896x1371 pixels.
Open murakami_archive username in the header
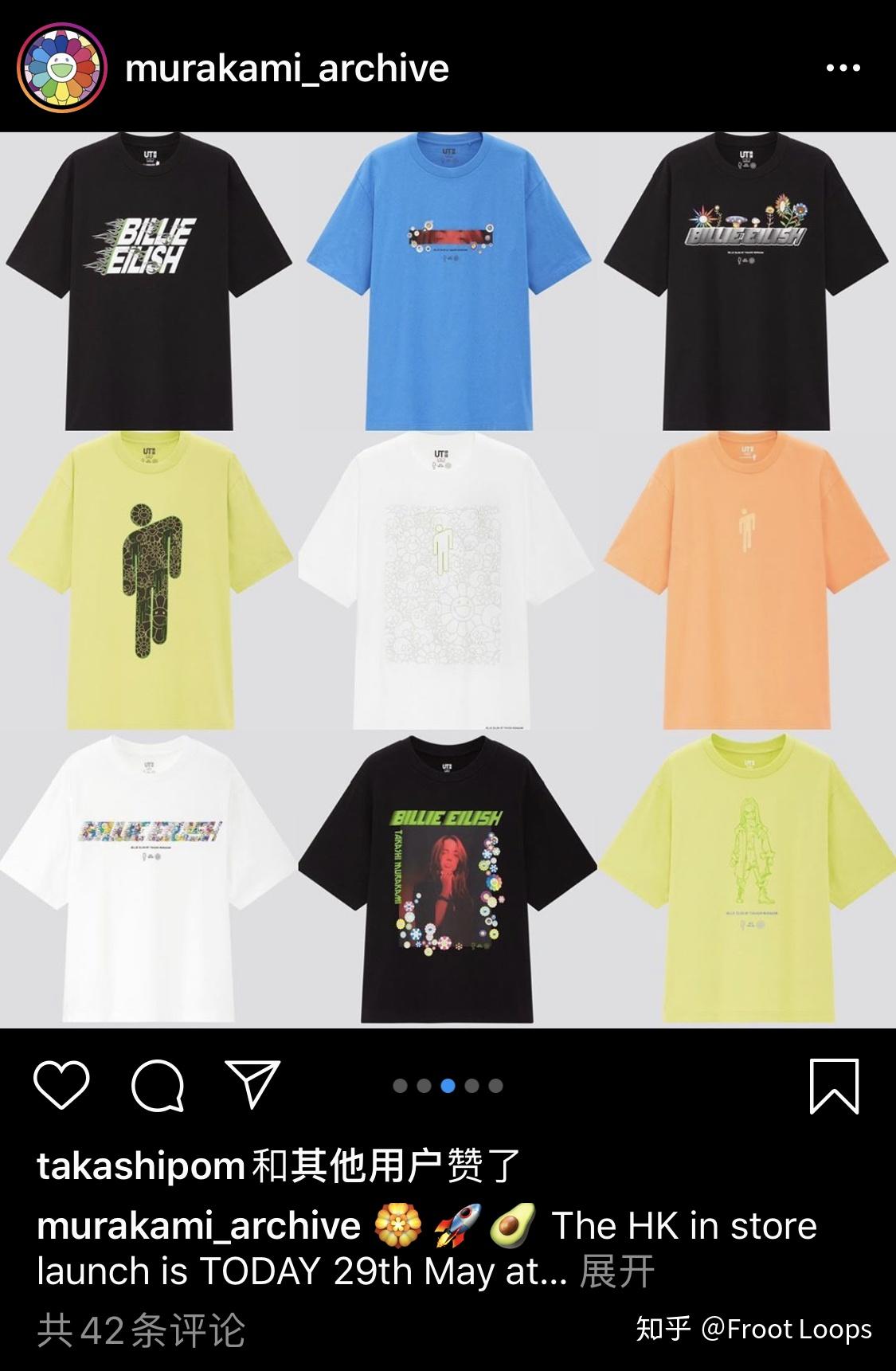tap(287, 69)
